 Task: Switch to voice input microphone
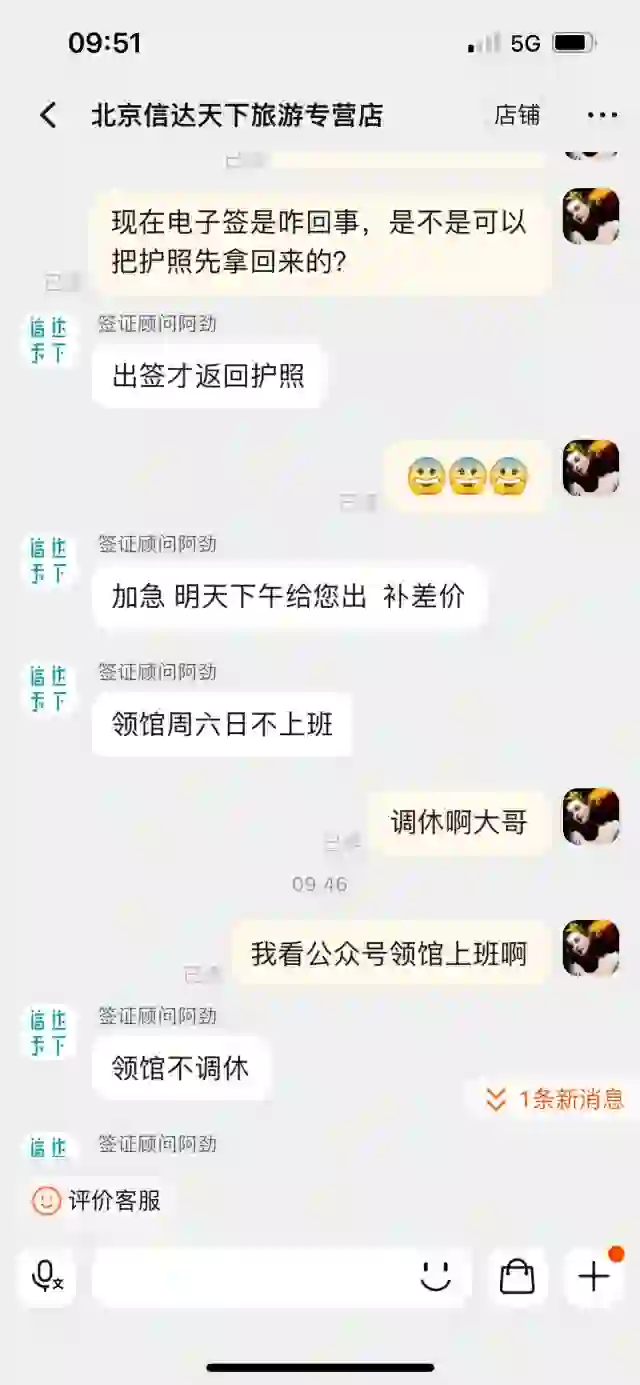coord(47,1276)
